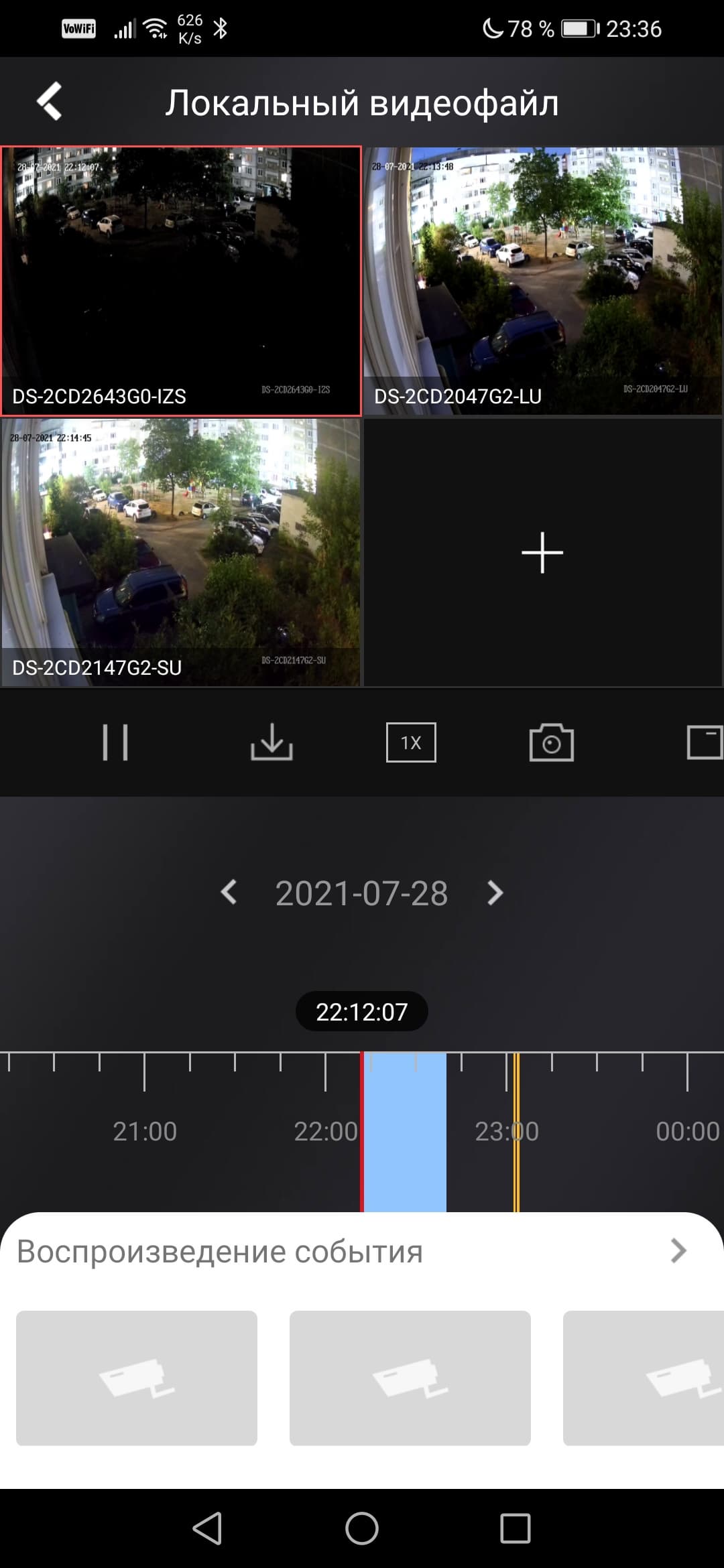
Task: Download the current recording
Action: 271,742
